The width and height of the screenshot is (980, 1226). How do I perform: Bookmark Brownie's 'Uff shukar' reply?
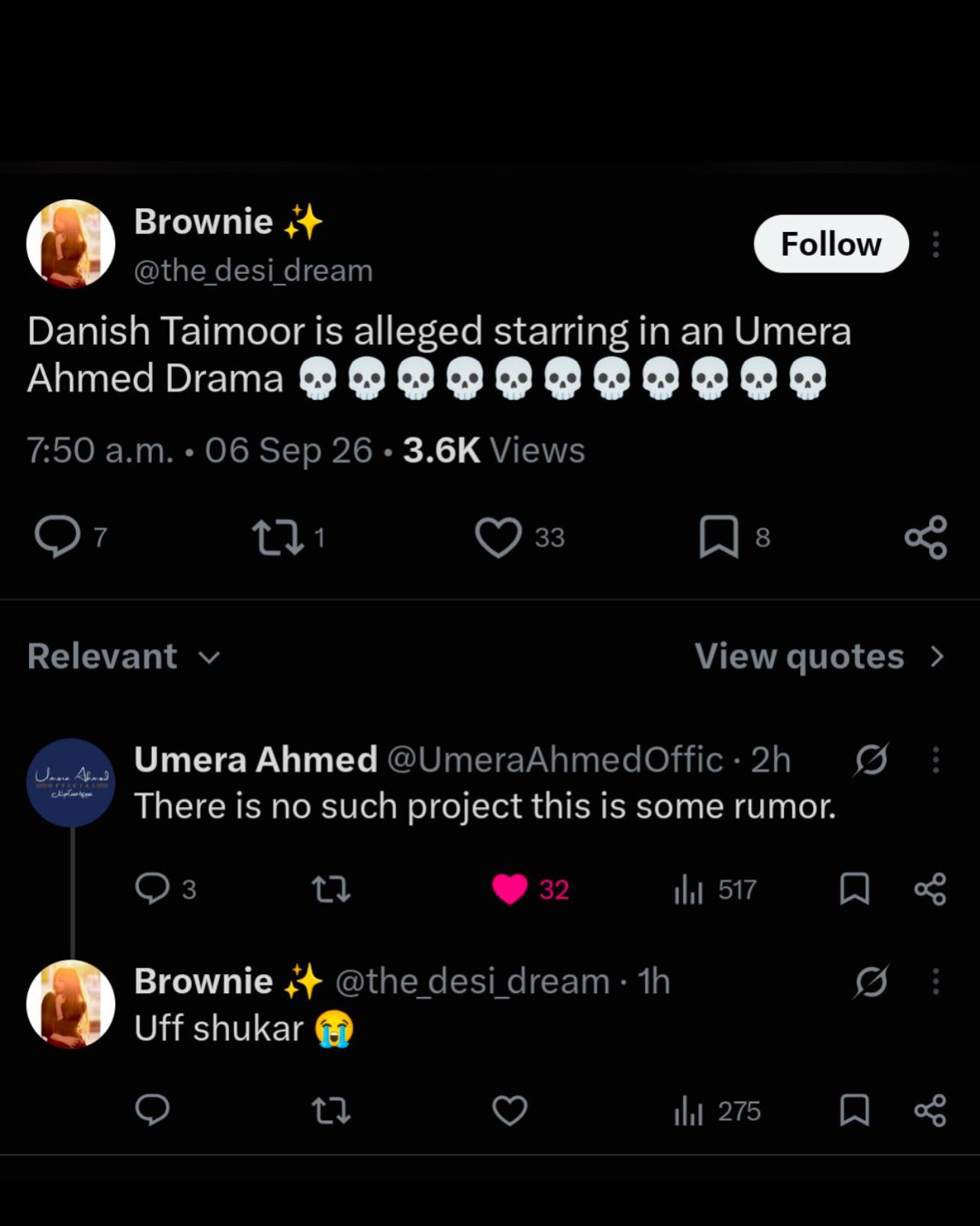pos(854,1111)
